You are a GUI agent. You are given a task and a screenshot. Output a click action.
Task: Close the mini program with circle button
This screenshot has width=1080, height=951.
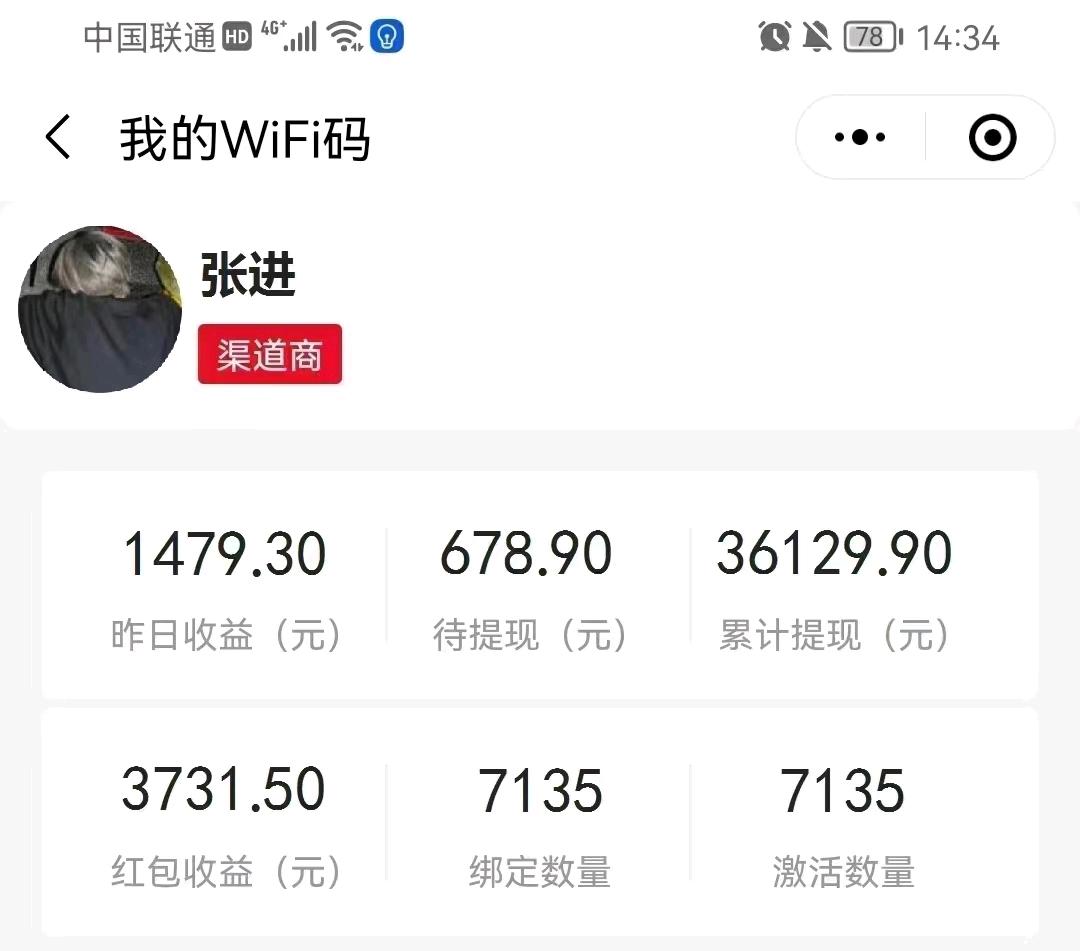[x=992, y=138]
